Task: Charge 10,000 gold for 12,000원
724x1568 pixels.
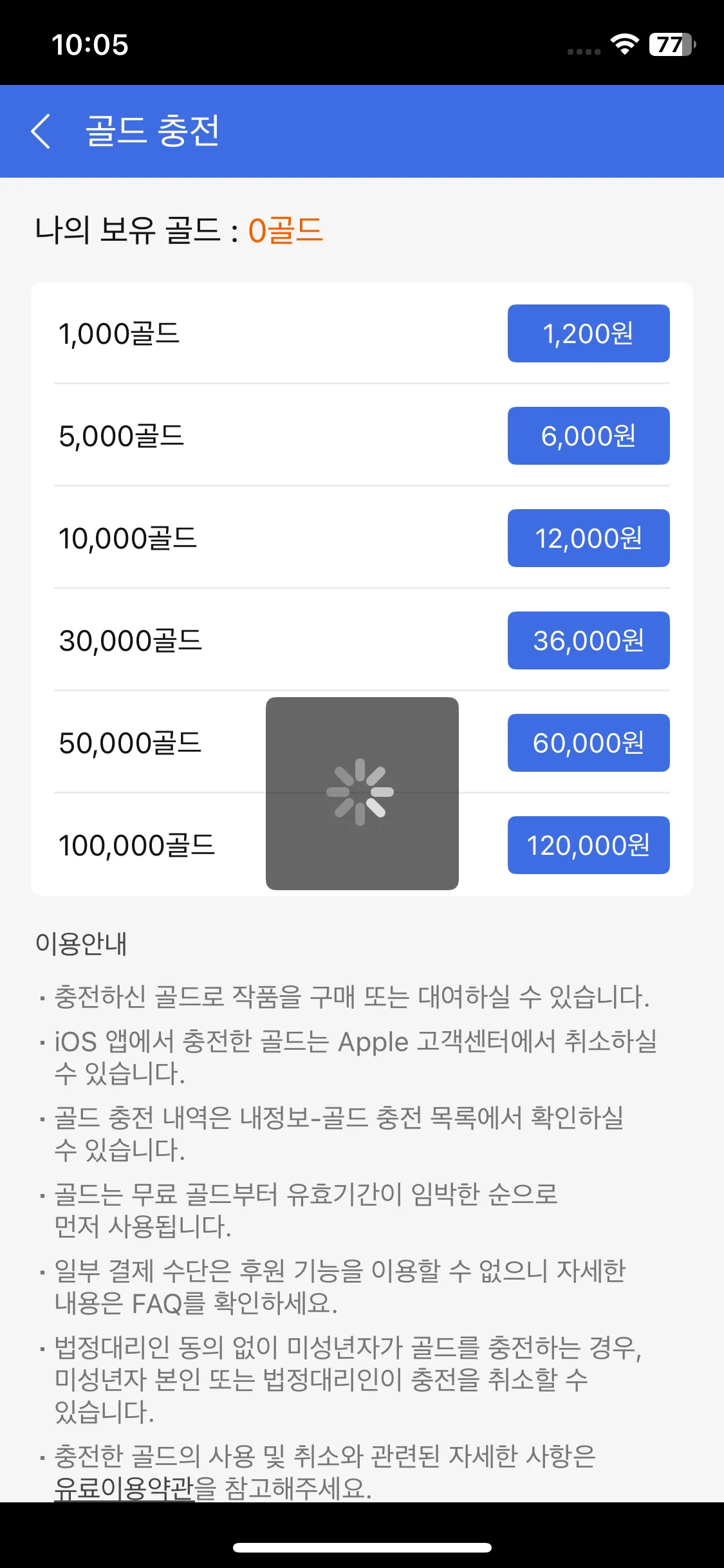Action: pos(588,538)
